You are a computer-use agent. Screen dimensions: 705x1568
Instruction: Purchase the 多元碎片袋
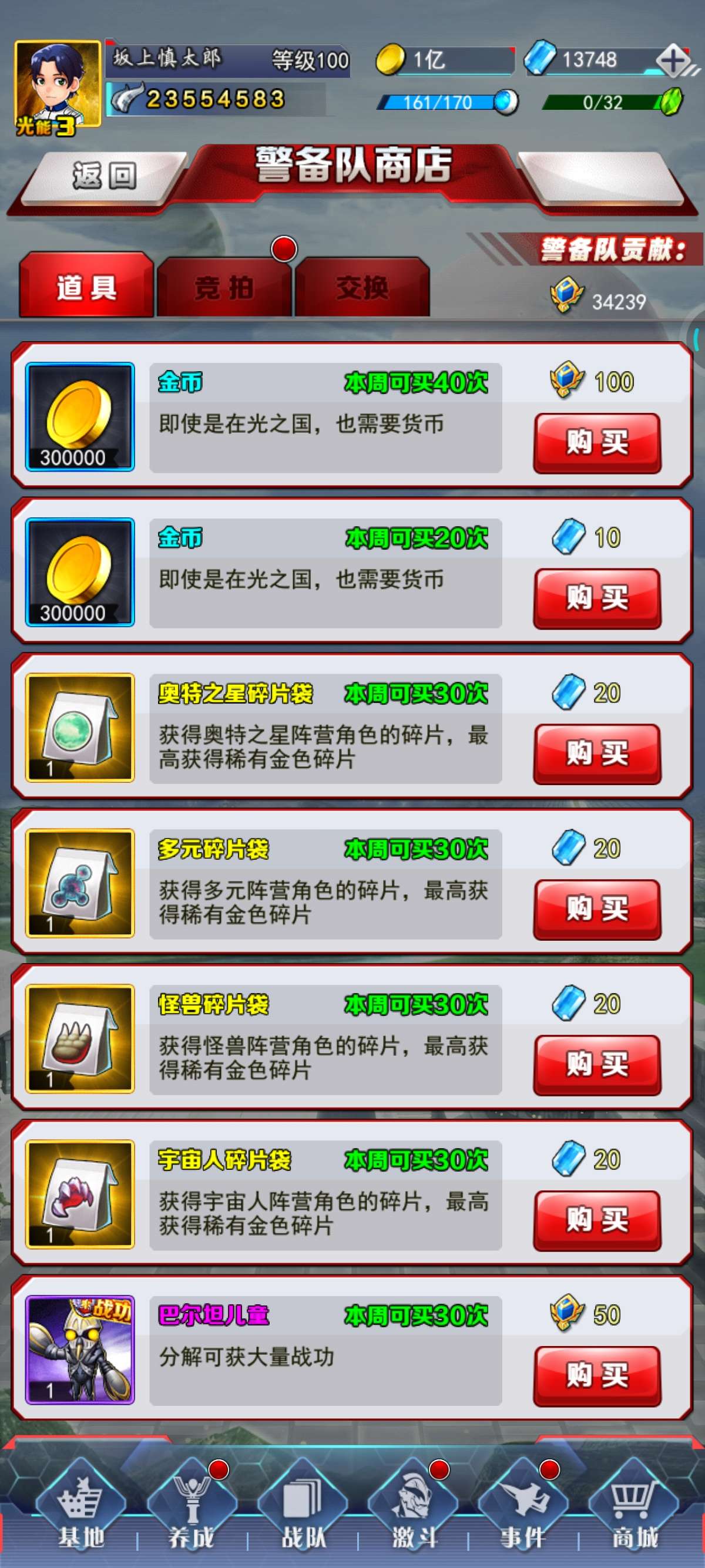click(597, 910)
